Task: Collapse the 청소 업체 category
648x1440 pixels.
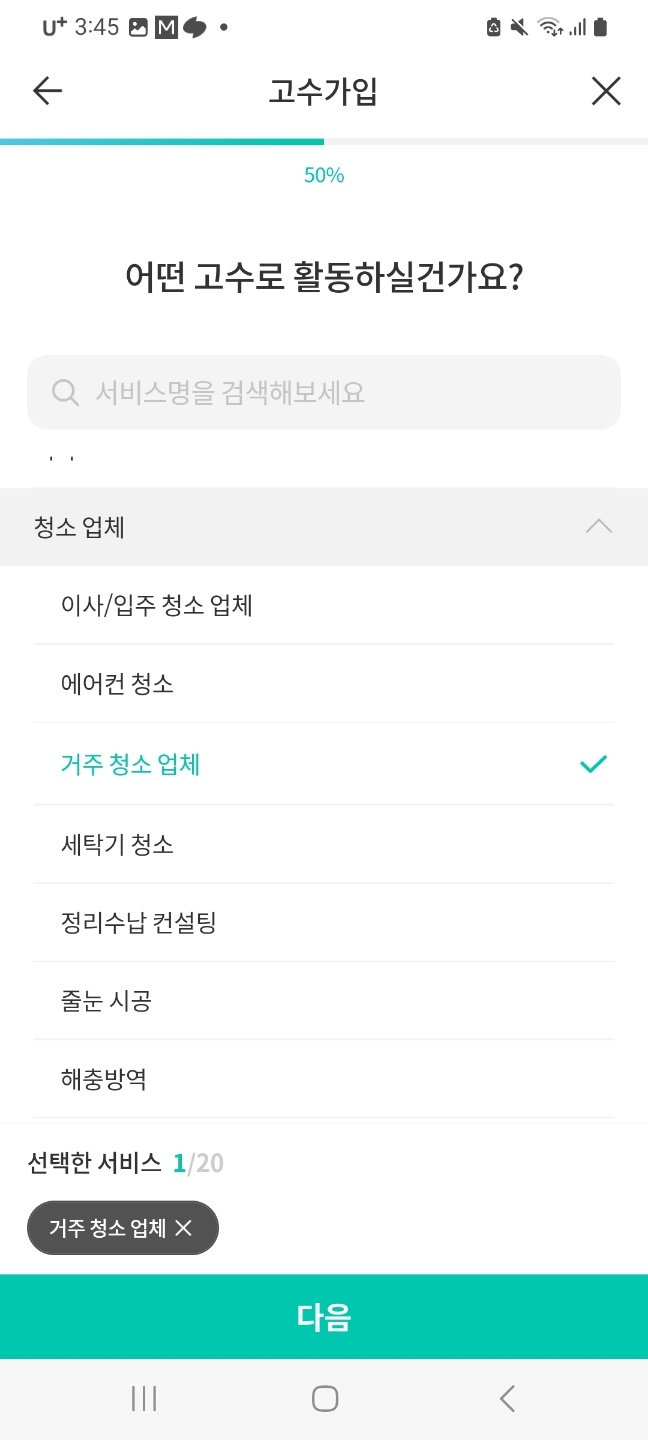Action: [598, 527]
